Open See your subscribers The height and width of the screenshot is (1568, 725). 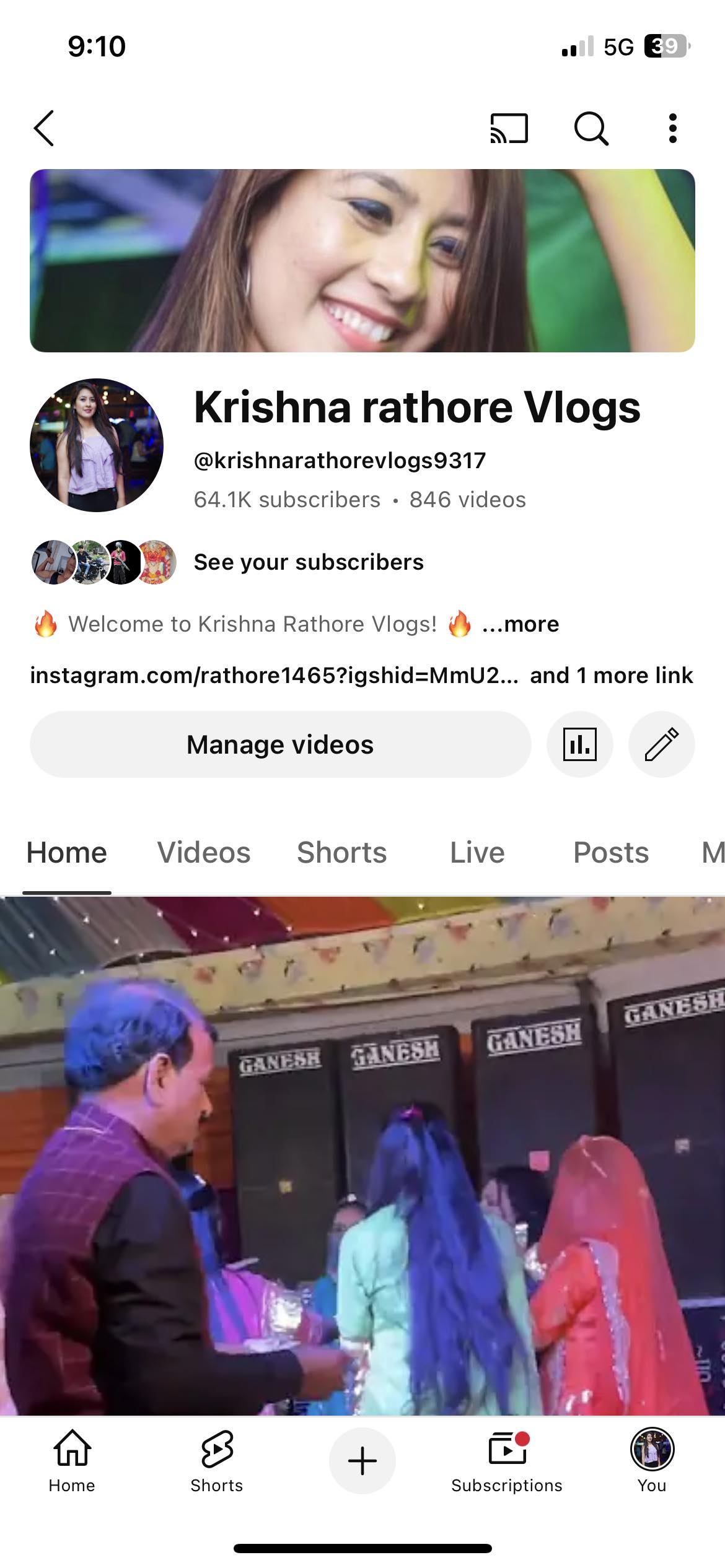click(x=309, y=562)
